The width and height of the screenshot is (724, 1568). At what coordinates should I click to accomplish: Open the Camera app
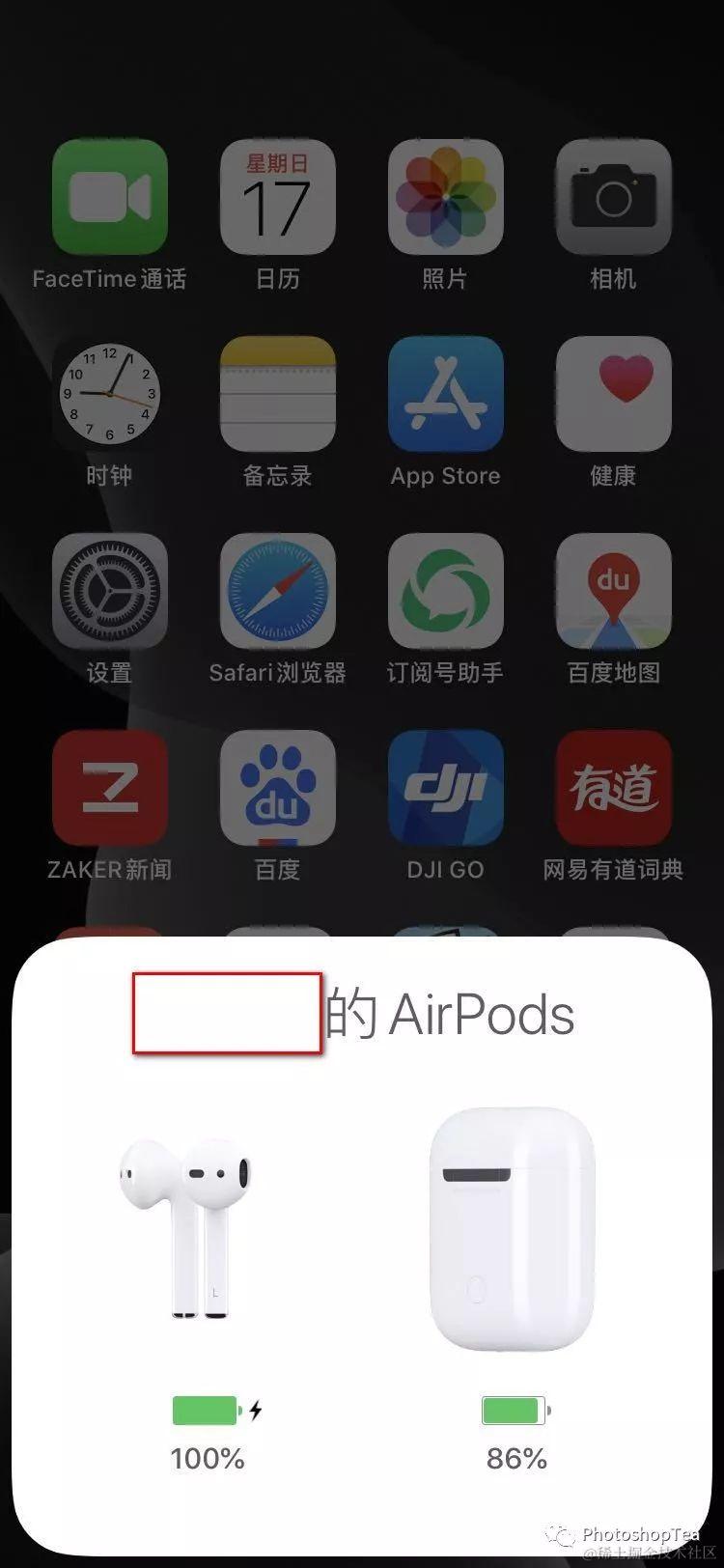[x=613, y=197]
